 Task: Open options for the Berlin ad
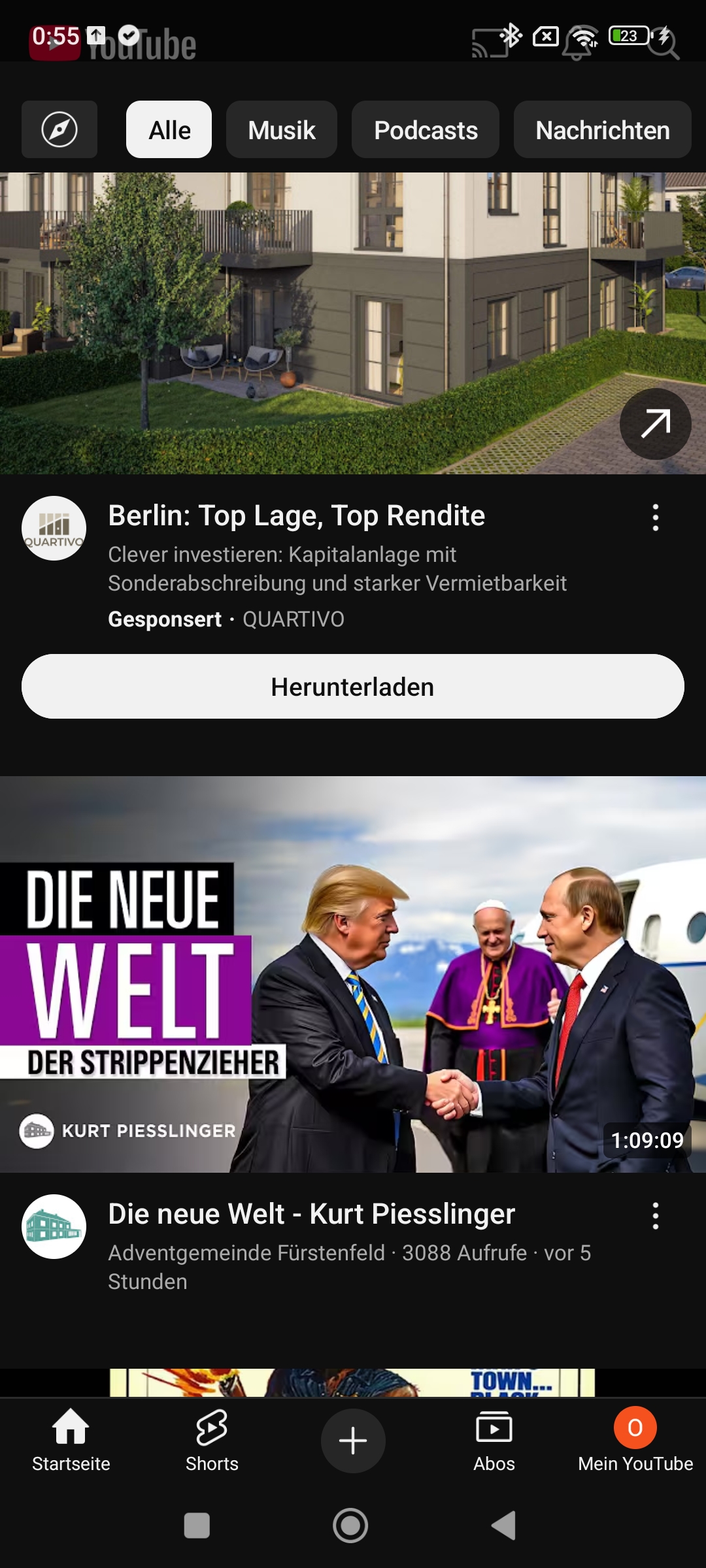[655, 517]
